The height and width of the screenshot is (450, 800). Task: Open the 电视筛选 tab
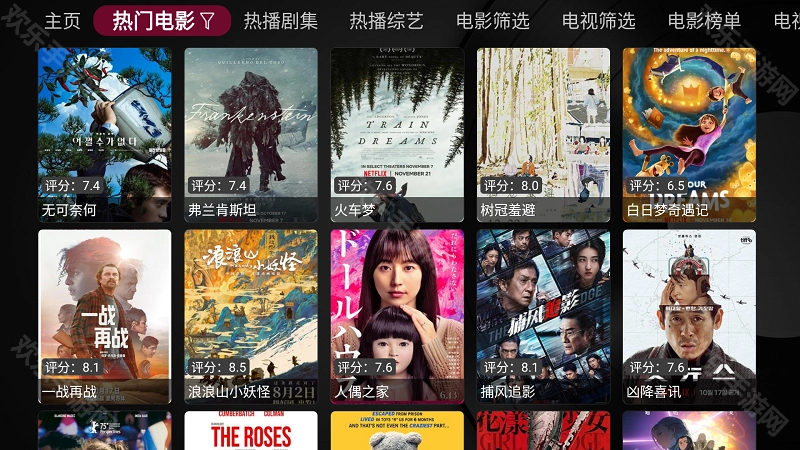click(599, 21)
